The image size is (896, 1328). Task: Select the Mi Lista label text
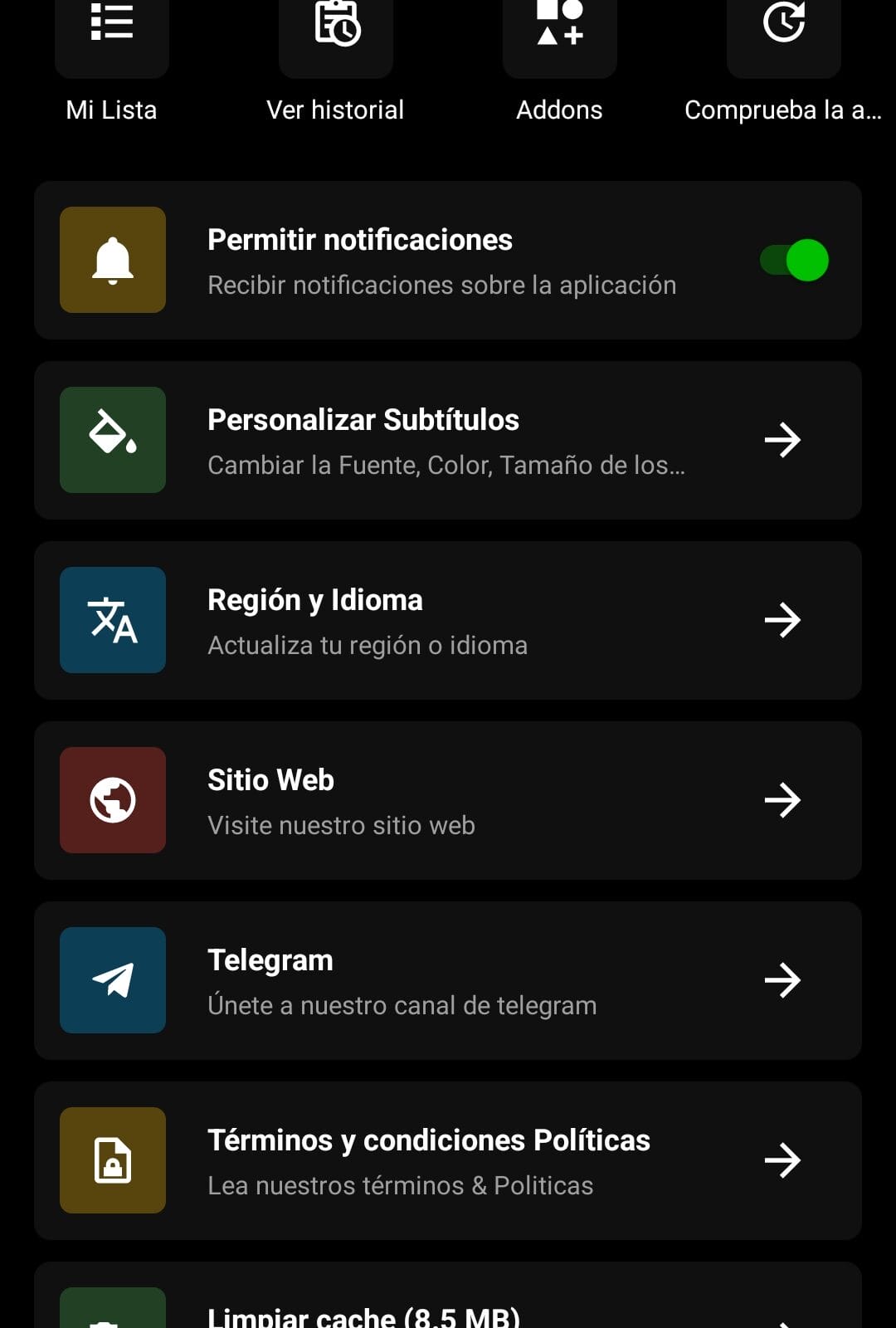pos(112,110)
